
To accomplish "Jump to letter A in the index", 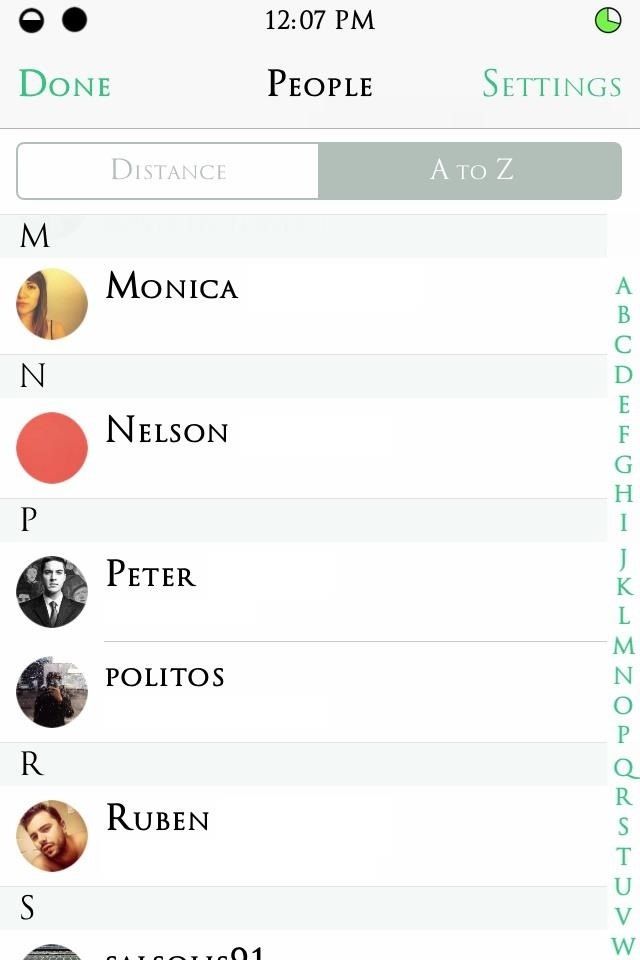I will tap(623, 286).
